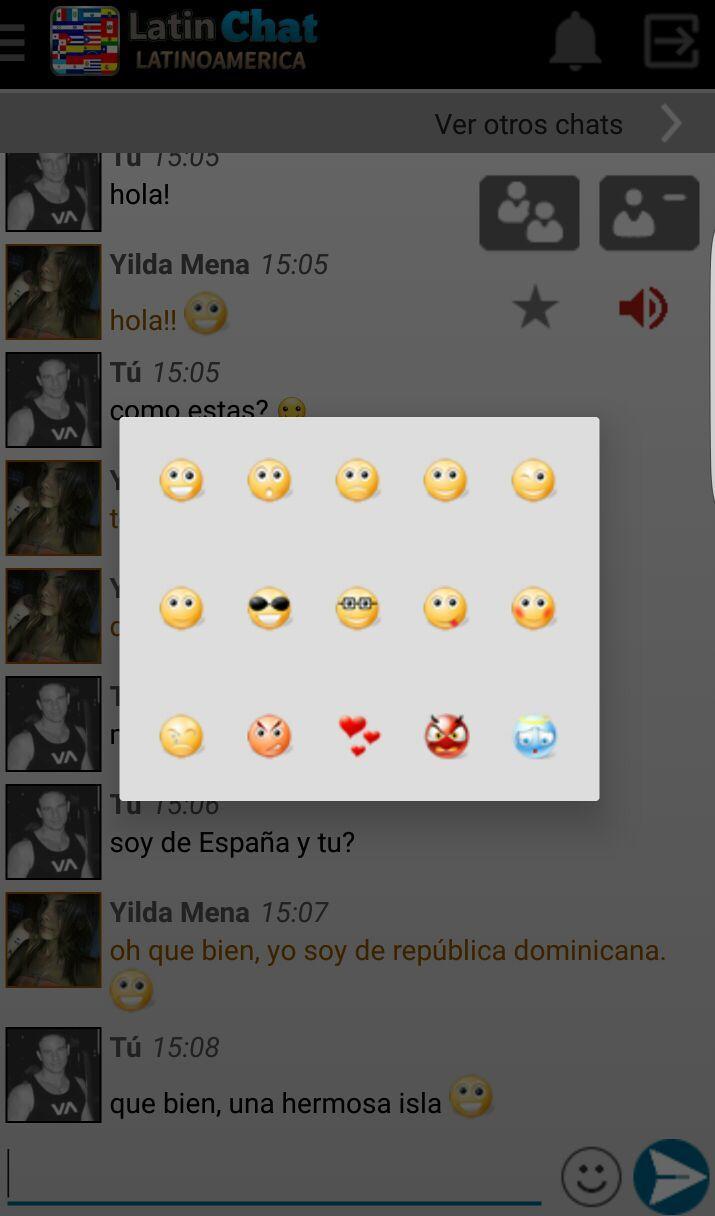Image resolution: width=715 pixels, height=1216 pixels.
Task: Tap the big grin emoji in picker
Action: [181, 480]
